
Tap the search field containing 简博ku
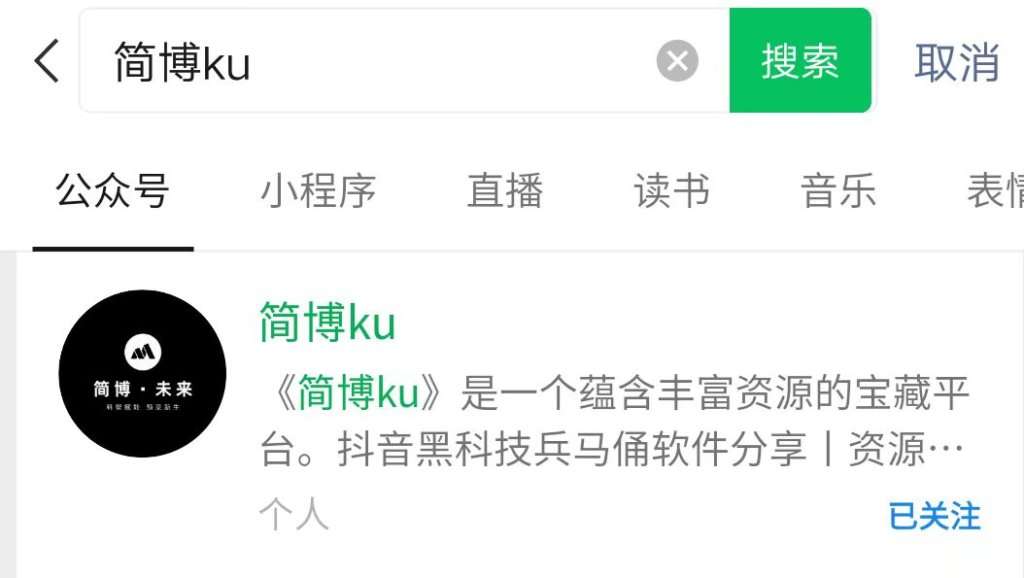380,62
